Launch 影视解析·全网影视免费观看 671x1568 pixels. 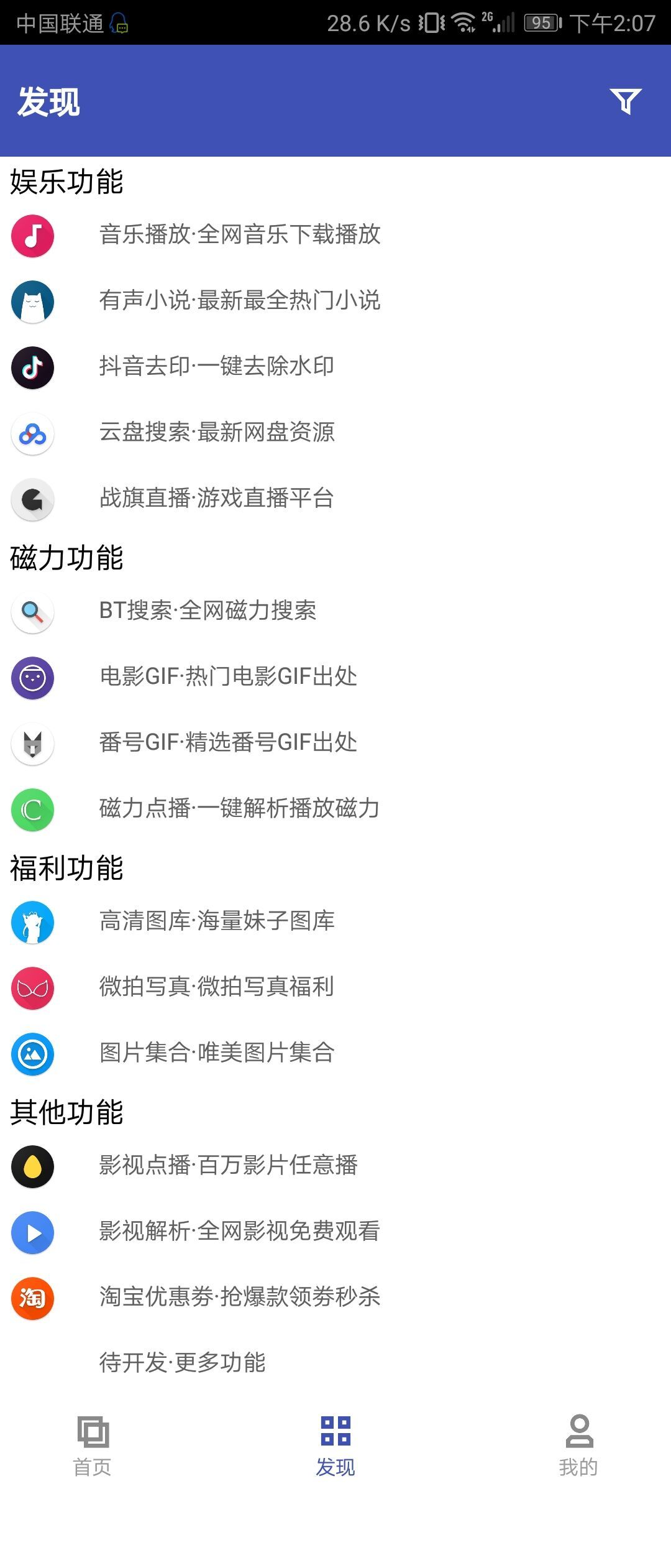click(239, 1232)
